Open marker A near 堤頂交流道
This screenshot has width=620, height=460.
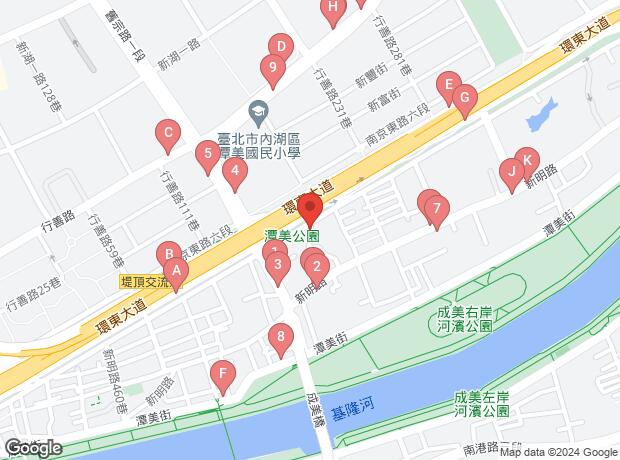click(x=177, y=270)
